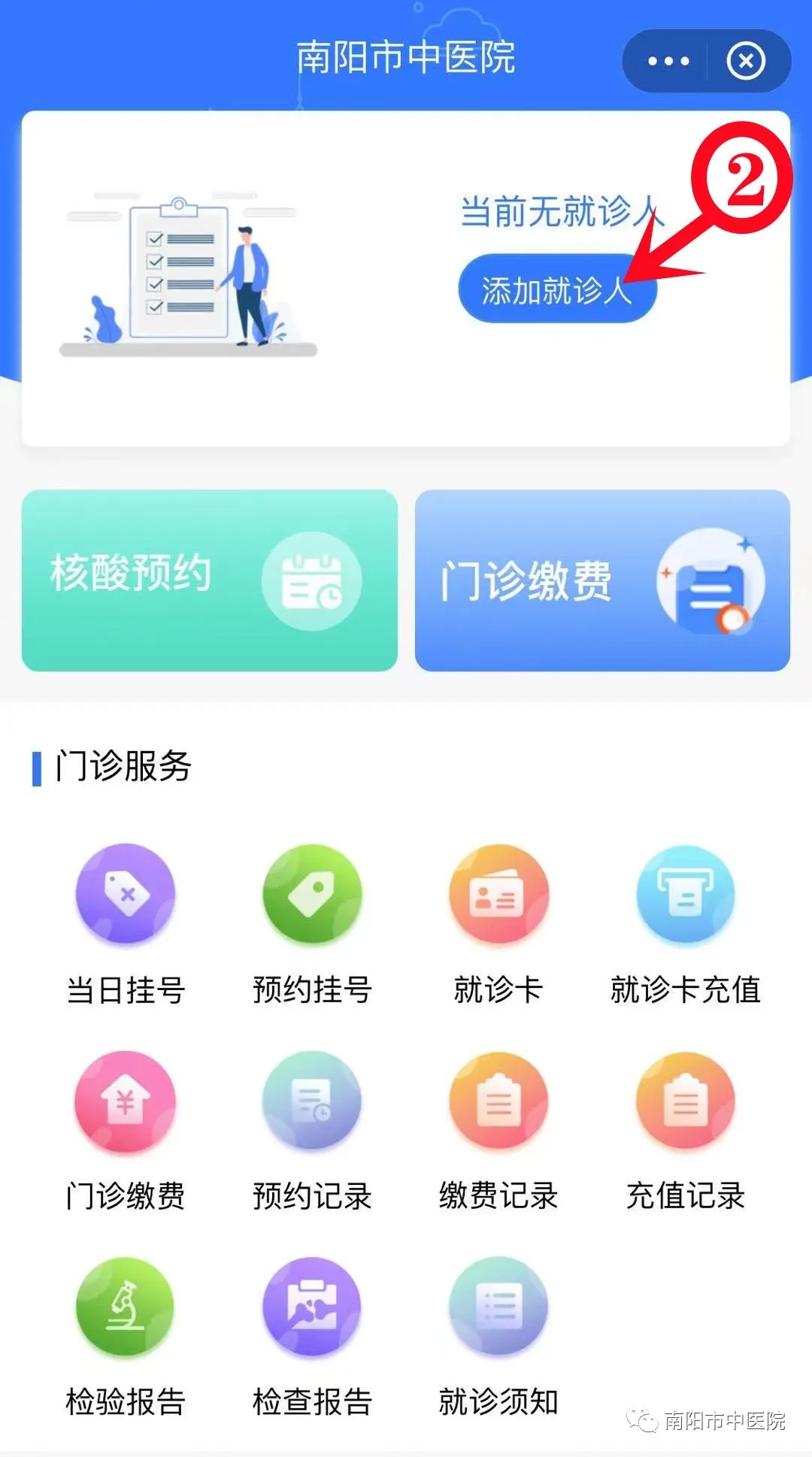Open 检查报告
This screenshot has height=1457, width=812.
(x=312, y=1337)
